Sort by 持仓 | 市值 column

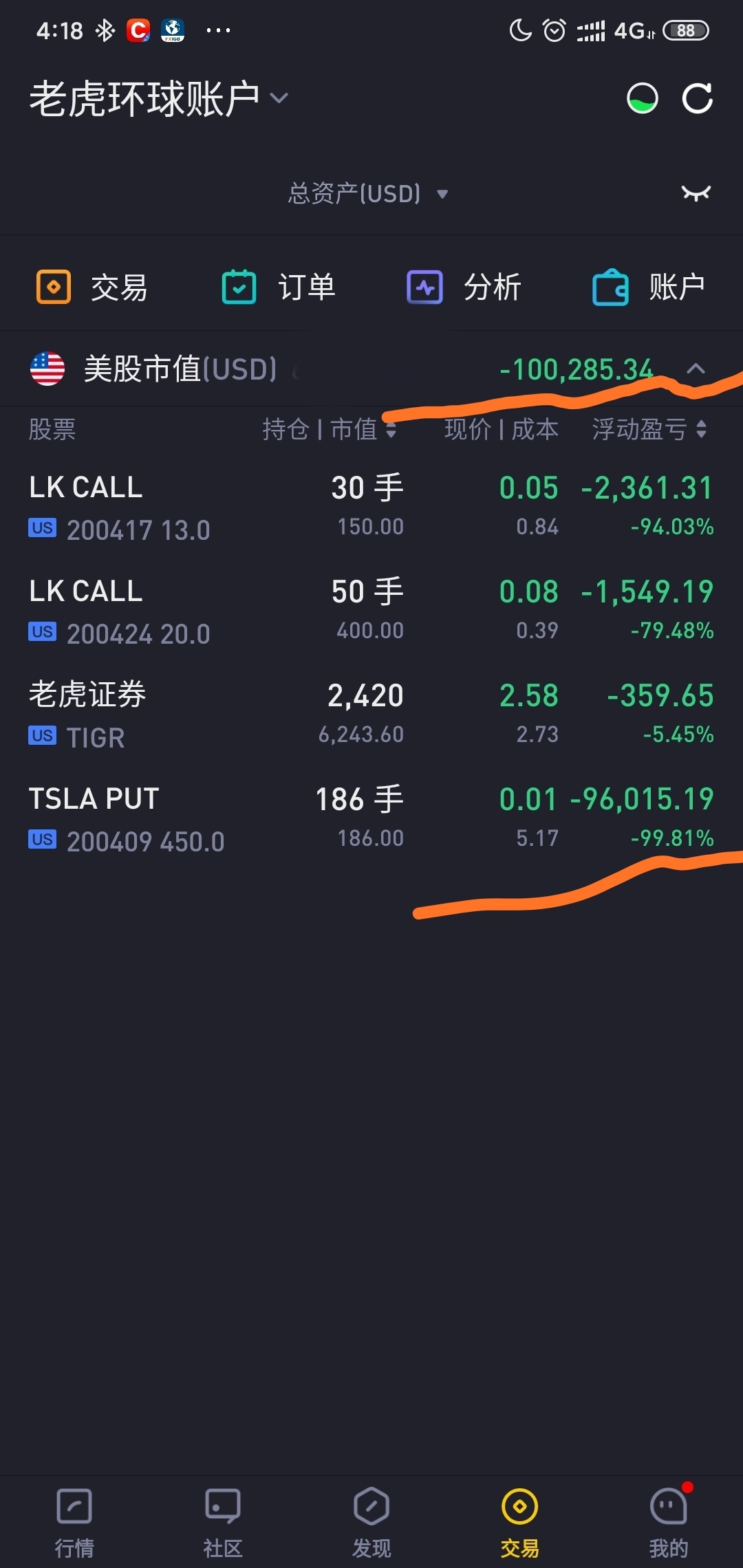coord(330,430)
